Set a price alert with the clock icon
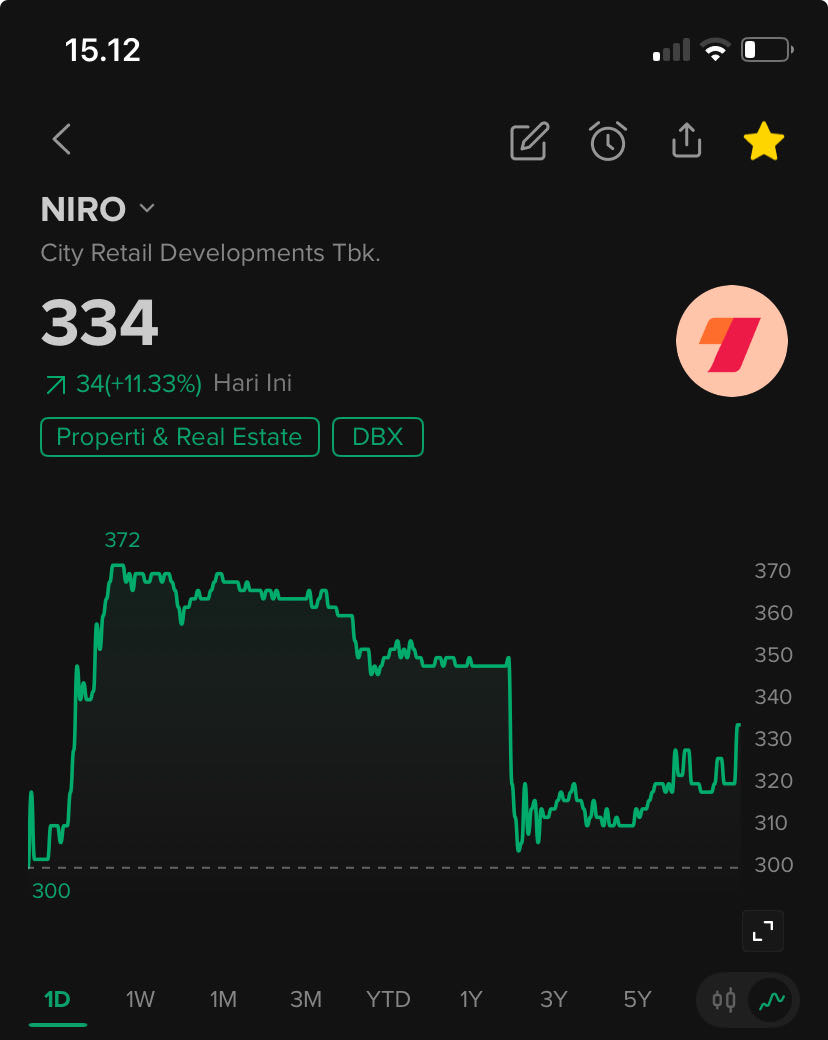This screenshot has height=1040, width=828. point(607,142)
